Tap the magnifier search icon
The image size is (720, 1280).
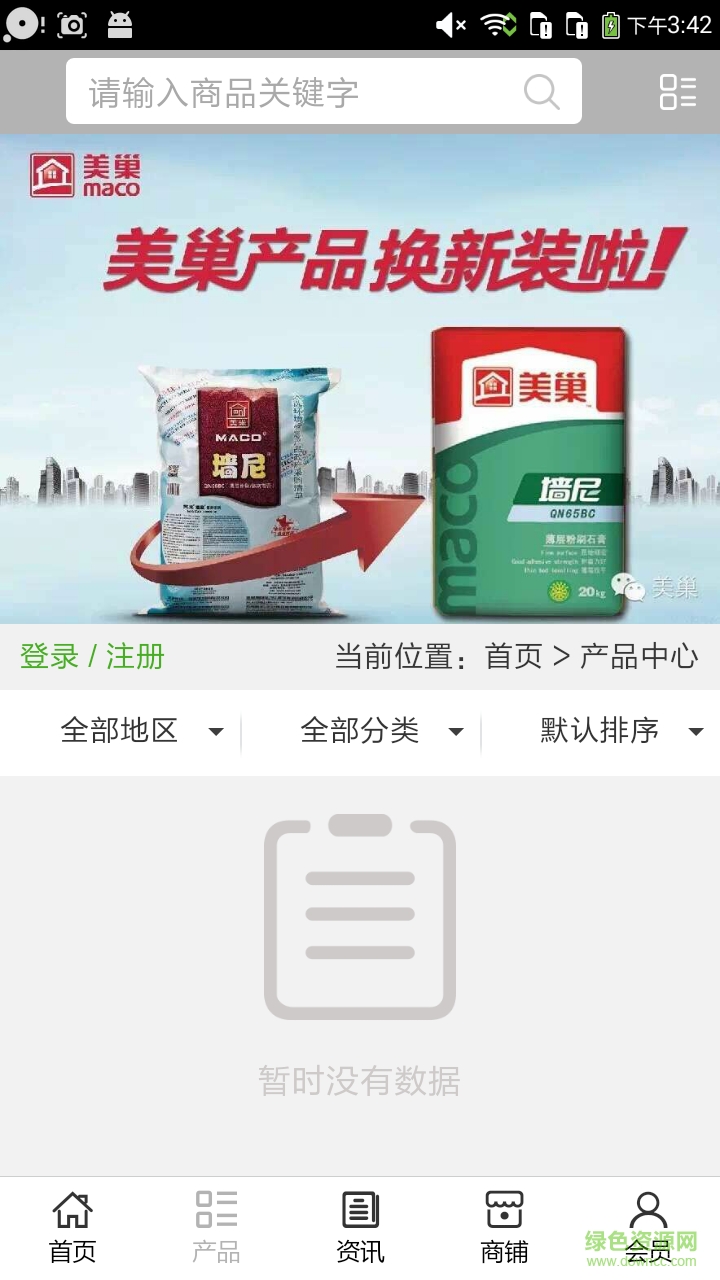click(x=541, y=92)
